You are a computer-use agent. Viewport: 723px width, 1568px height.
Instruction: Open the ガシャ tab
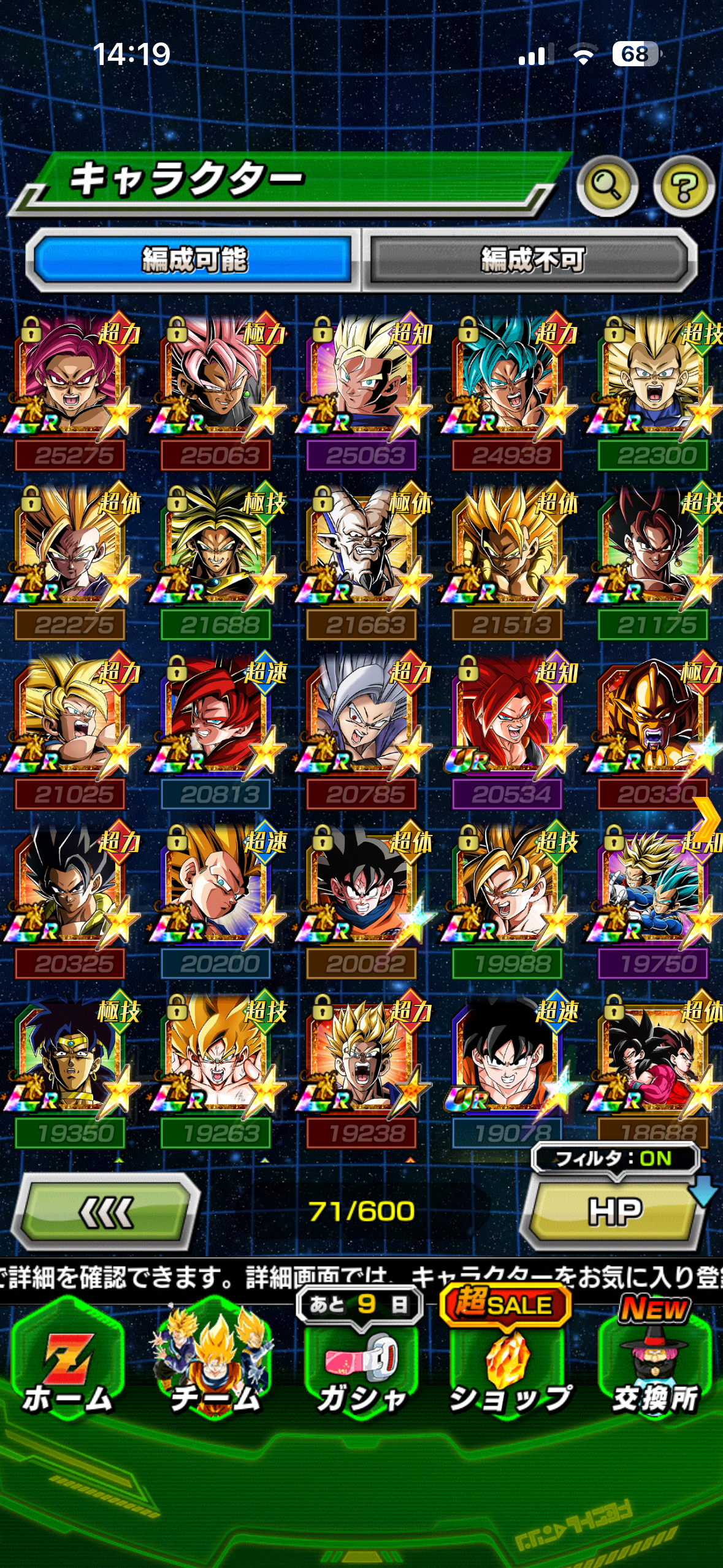361,1374
